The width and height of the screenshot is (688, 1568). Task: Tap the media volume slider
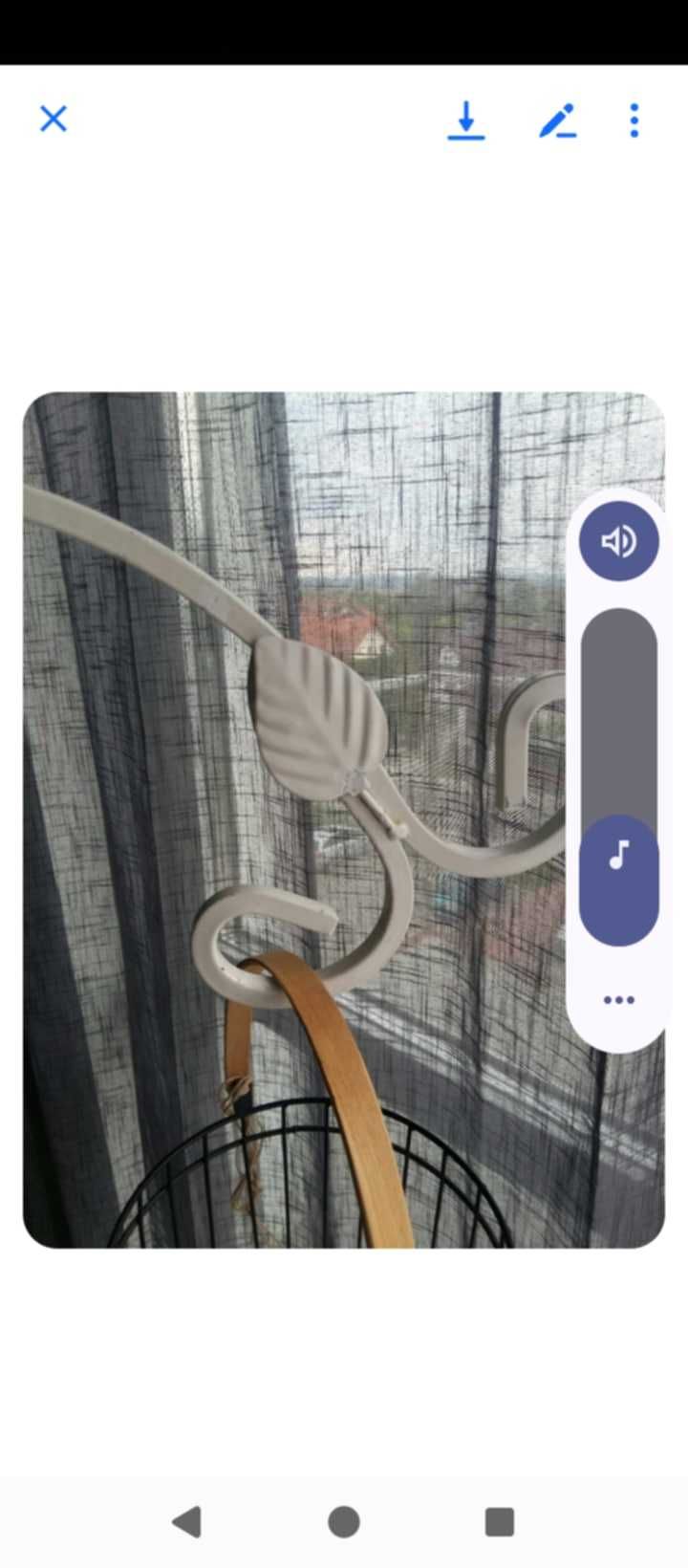[x=618, y=776]
